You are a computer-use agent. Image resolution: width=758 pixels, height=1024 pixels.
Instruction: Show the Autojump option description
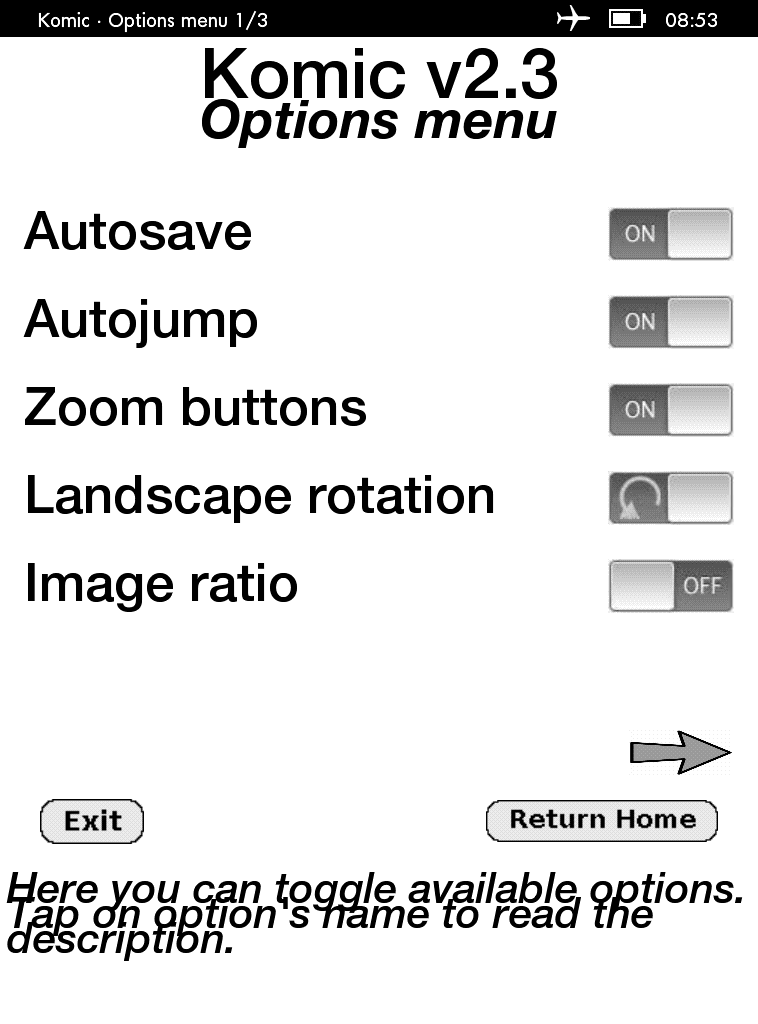coord(141,320)
